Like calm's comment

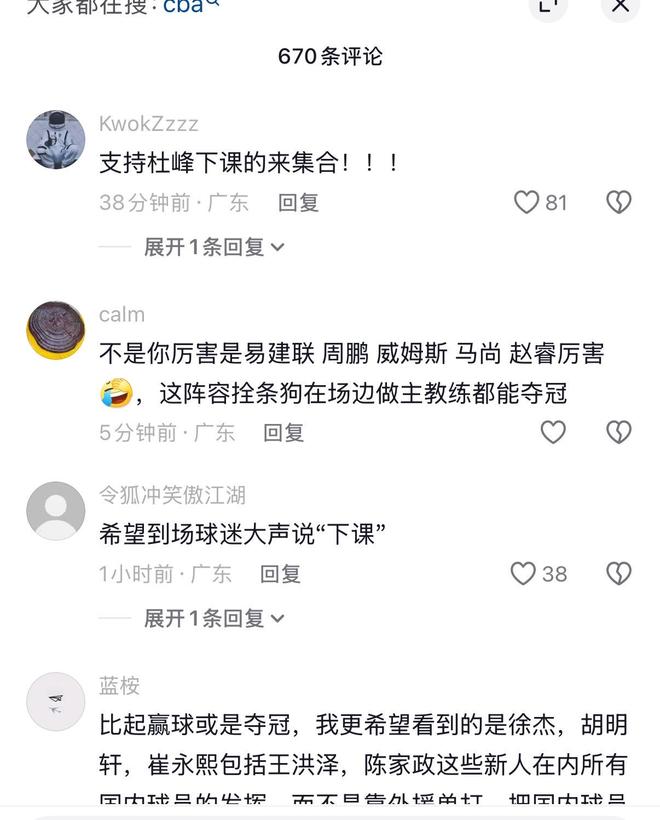pos(553,432)
